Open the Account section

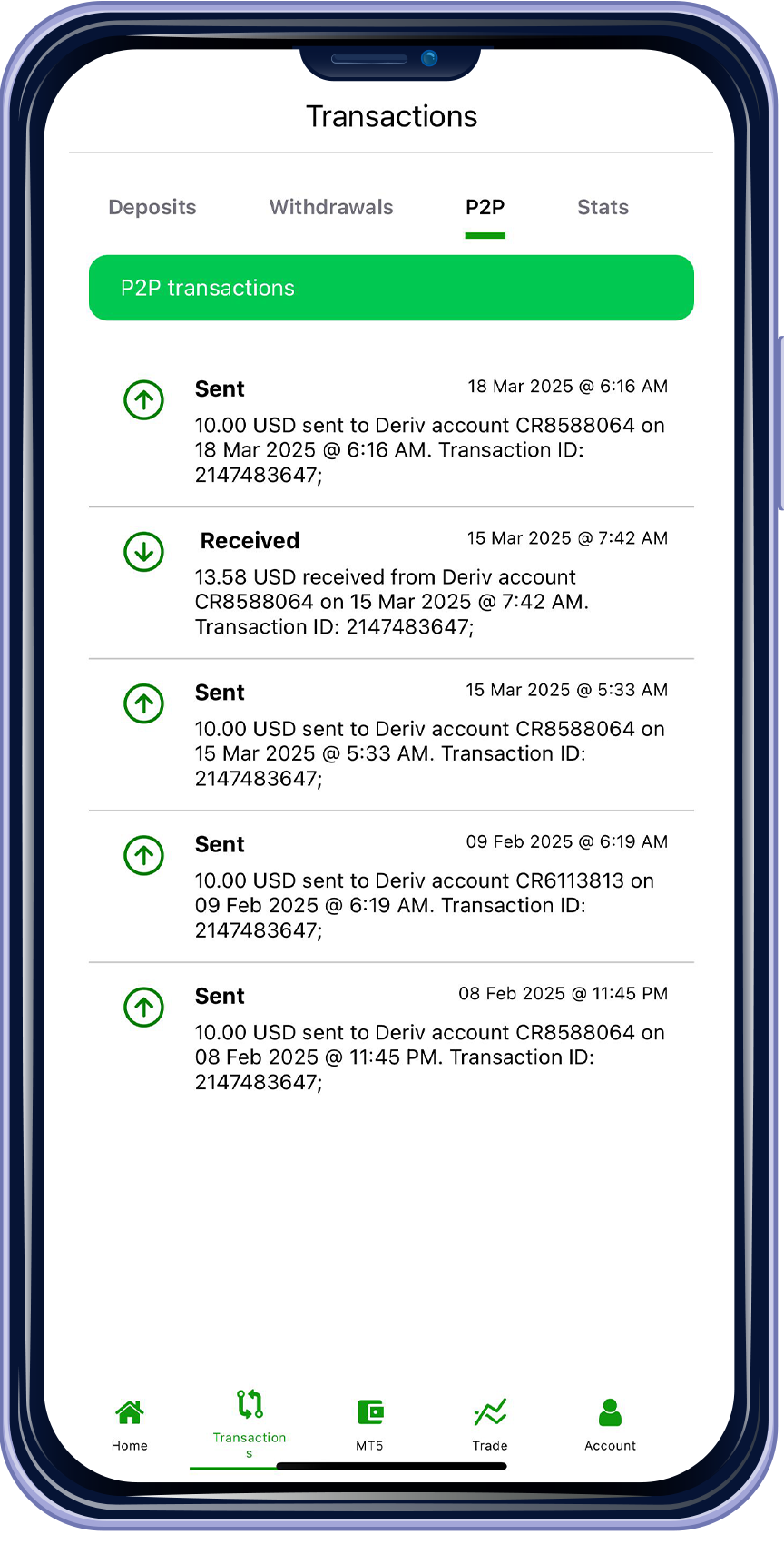(x=610, y=1423)
